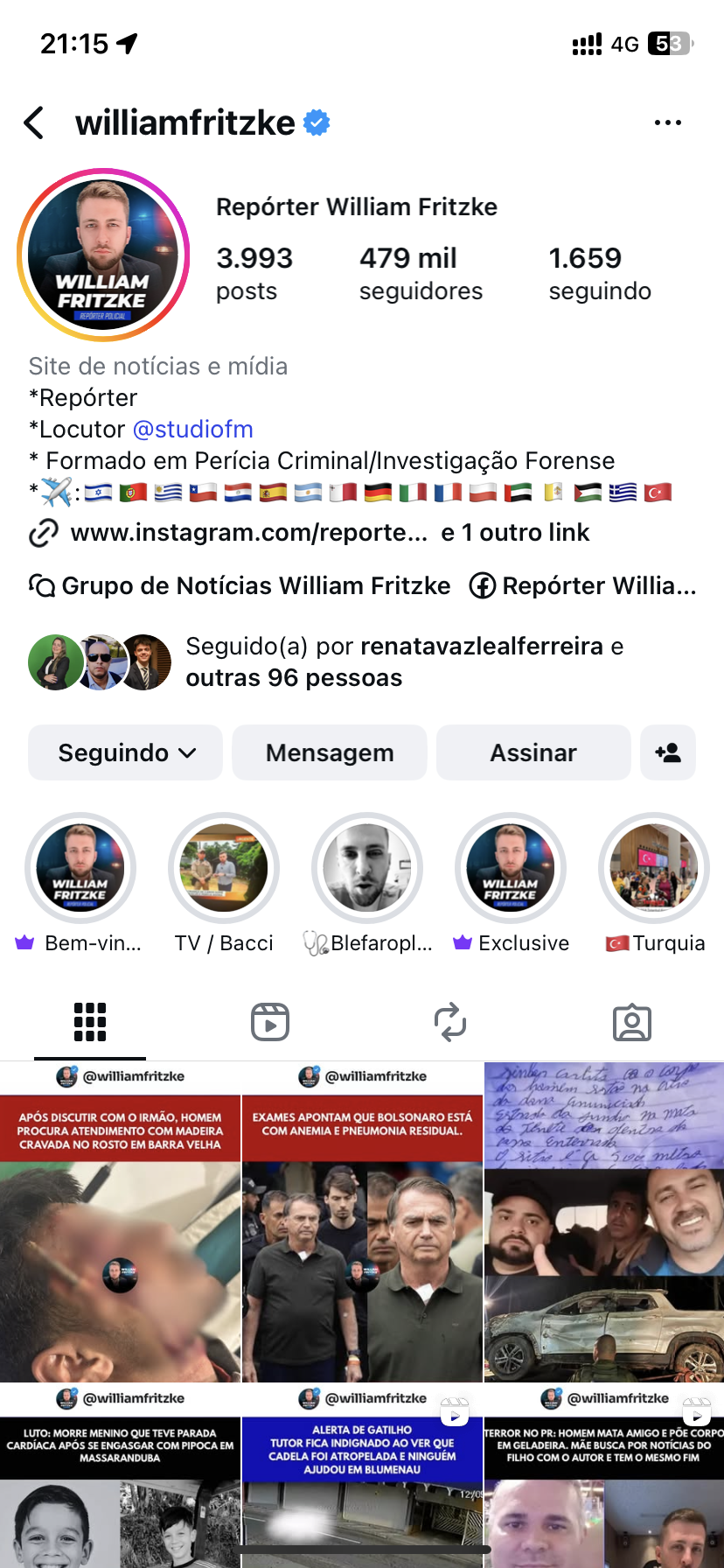The image size is (724, 1568).
Task: Open the Exclusive highlight
Action: pyautogui.click(x=511, y=868)
